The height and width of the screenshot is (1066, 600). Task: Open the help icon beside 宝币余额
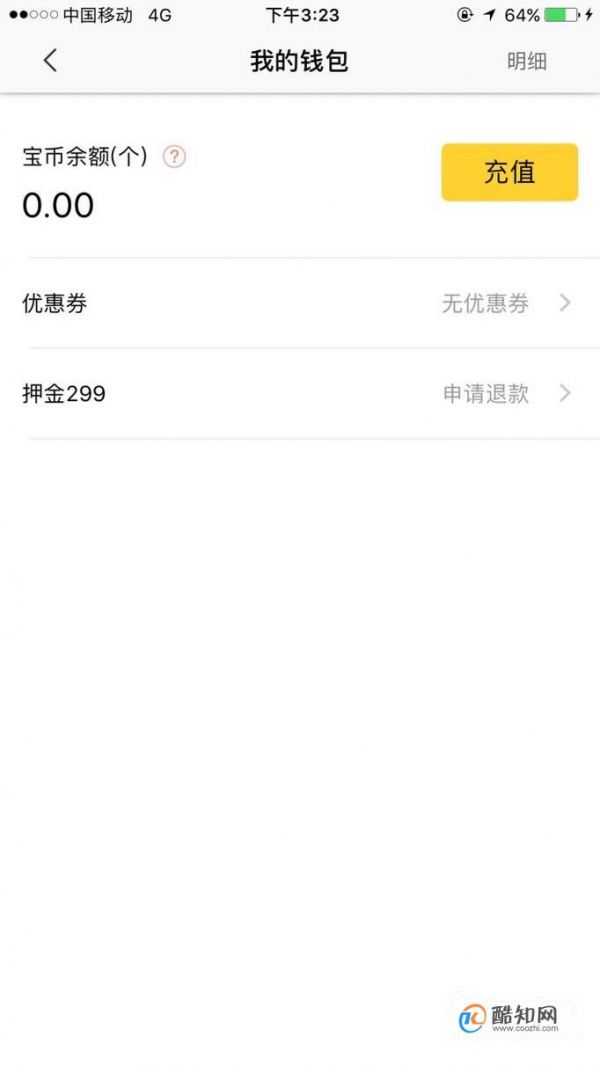pos(174,157)
